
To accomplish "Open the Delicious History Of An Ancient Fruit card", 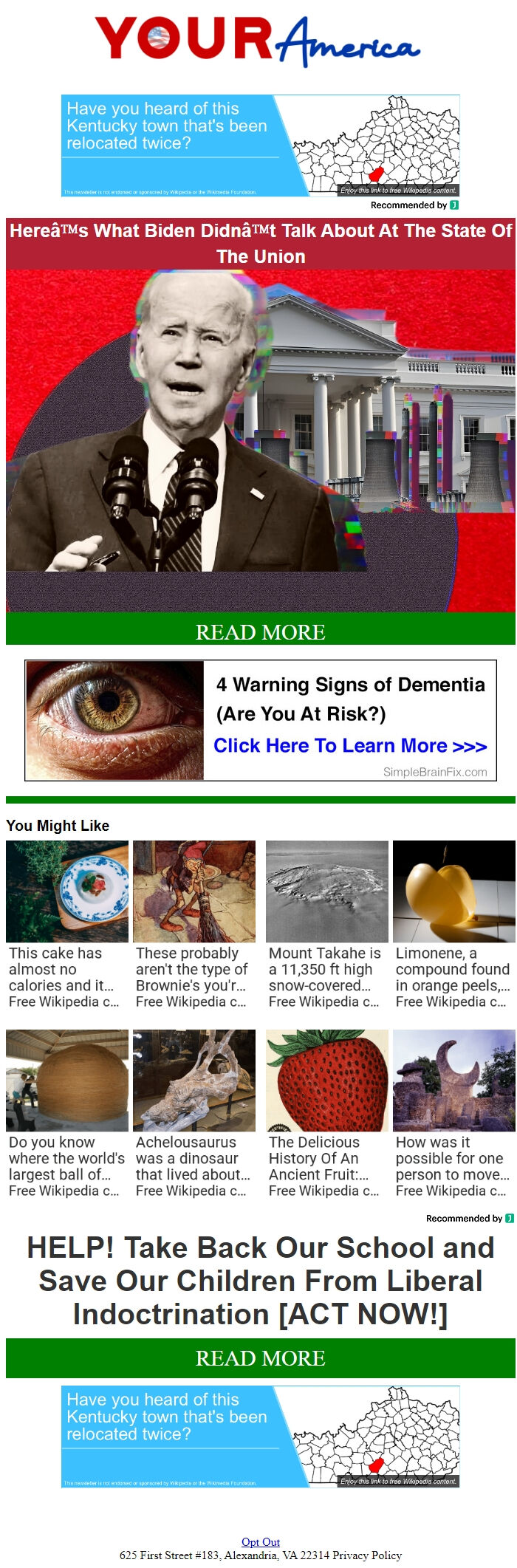I will [x=326, y=1112].
